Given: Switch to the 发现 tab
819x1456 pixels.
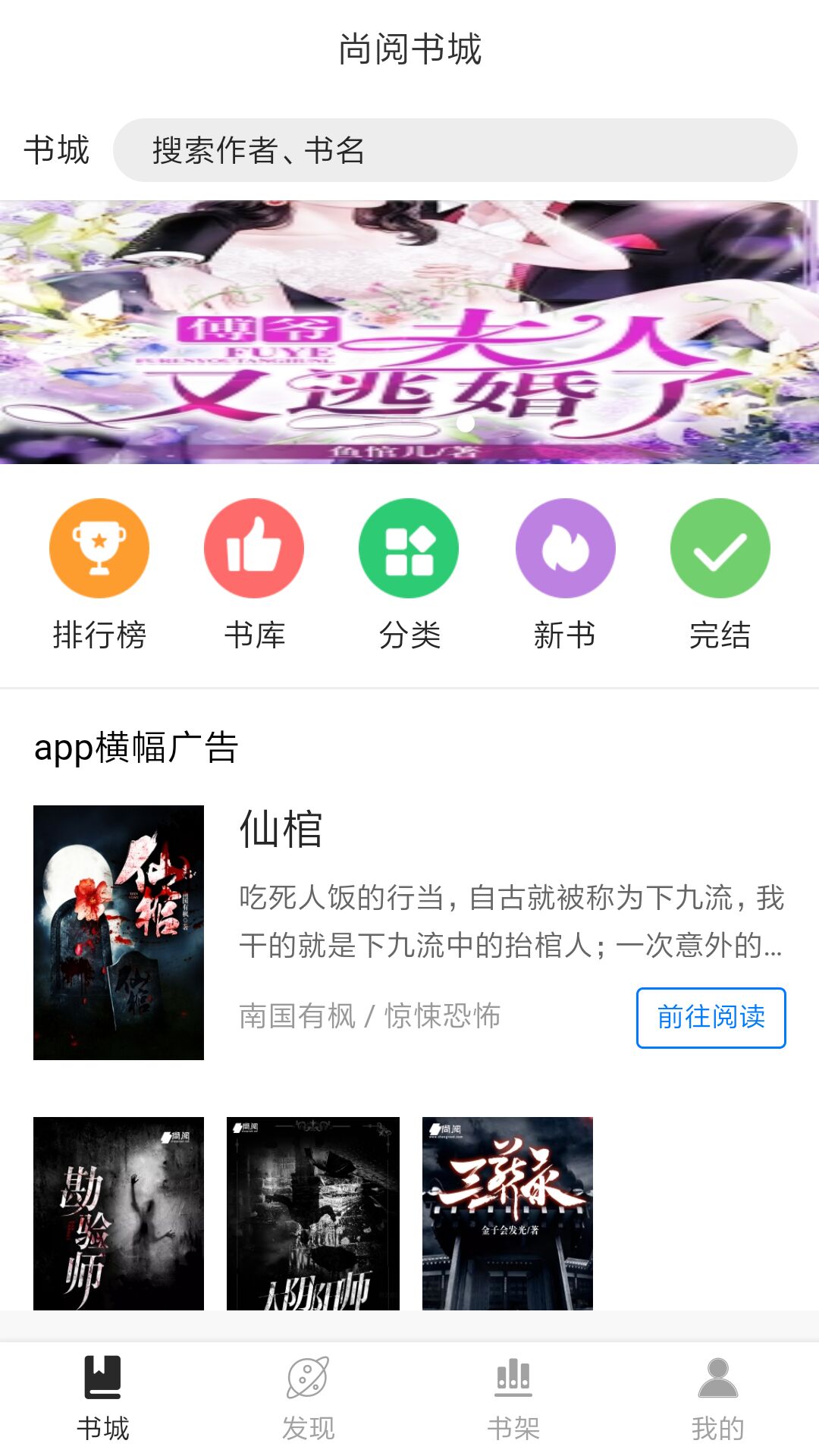Looking at the screenshot, I should pos(308,1398).
